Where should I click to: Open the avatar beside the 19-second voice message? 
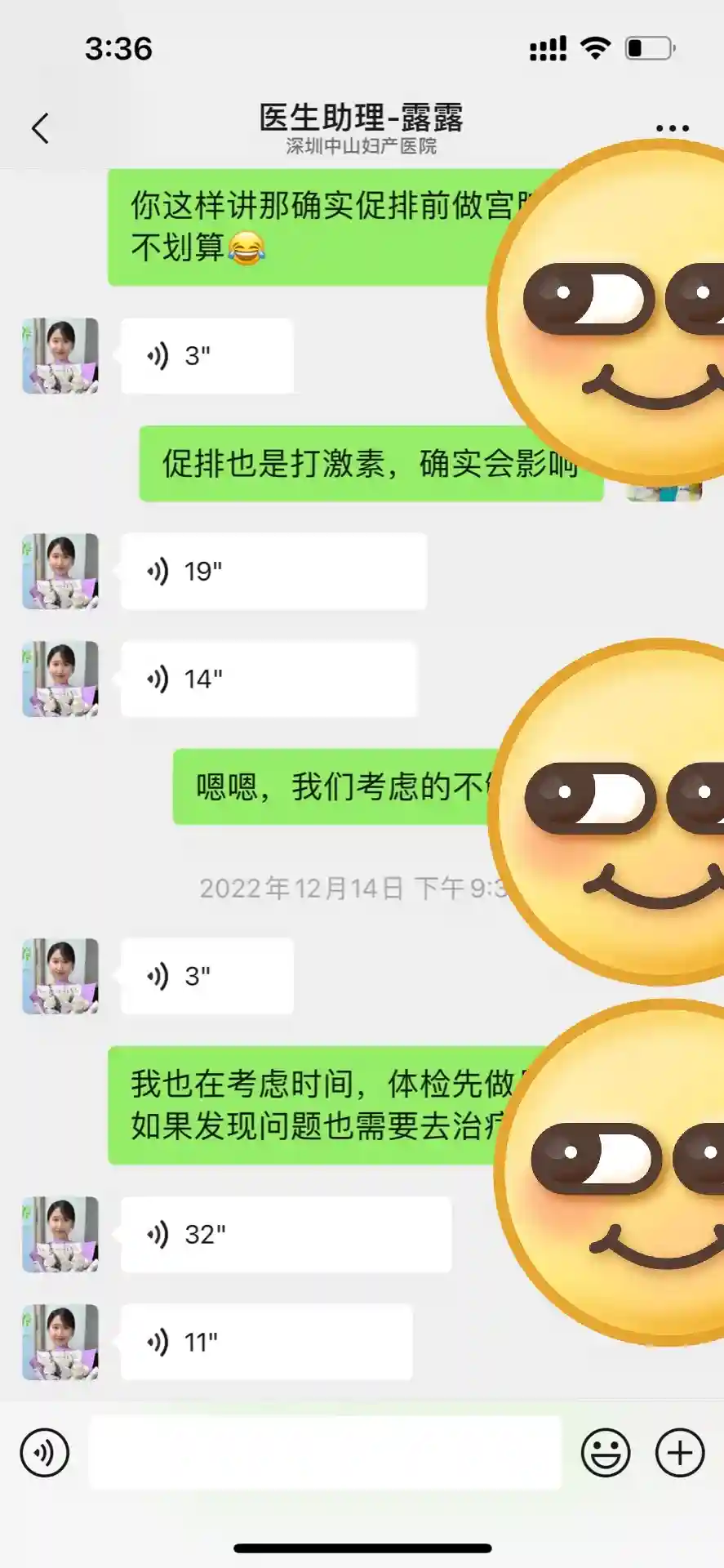point(60,571)
